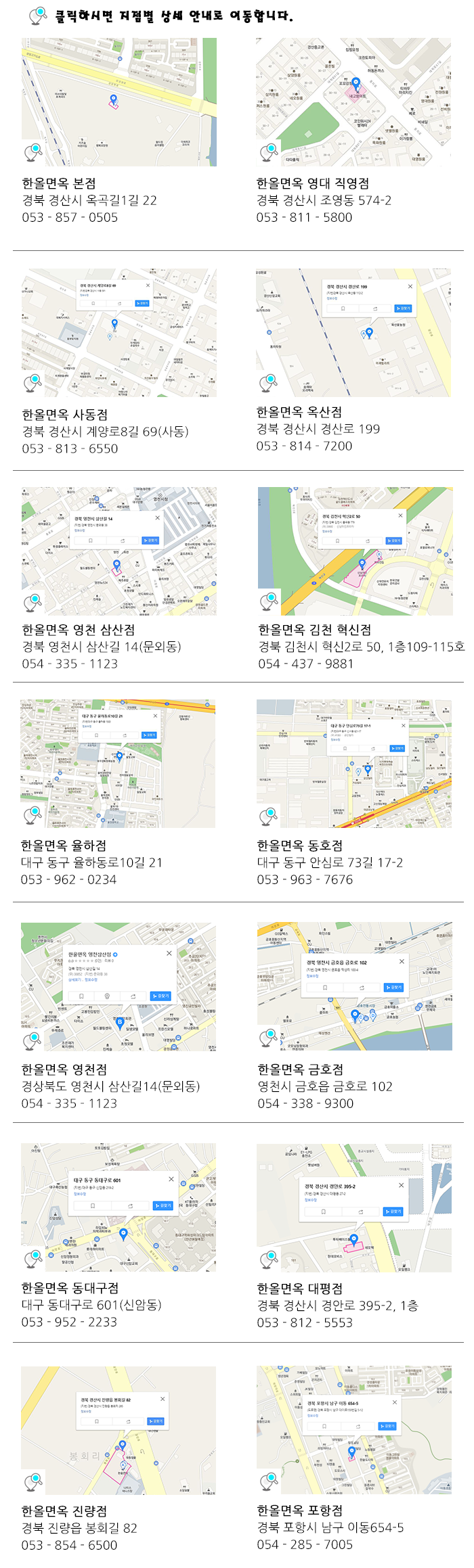474x1568 pixels.
Task: Tap the 한올면옥 동호점 map thumbnail
Action: 353,763
